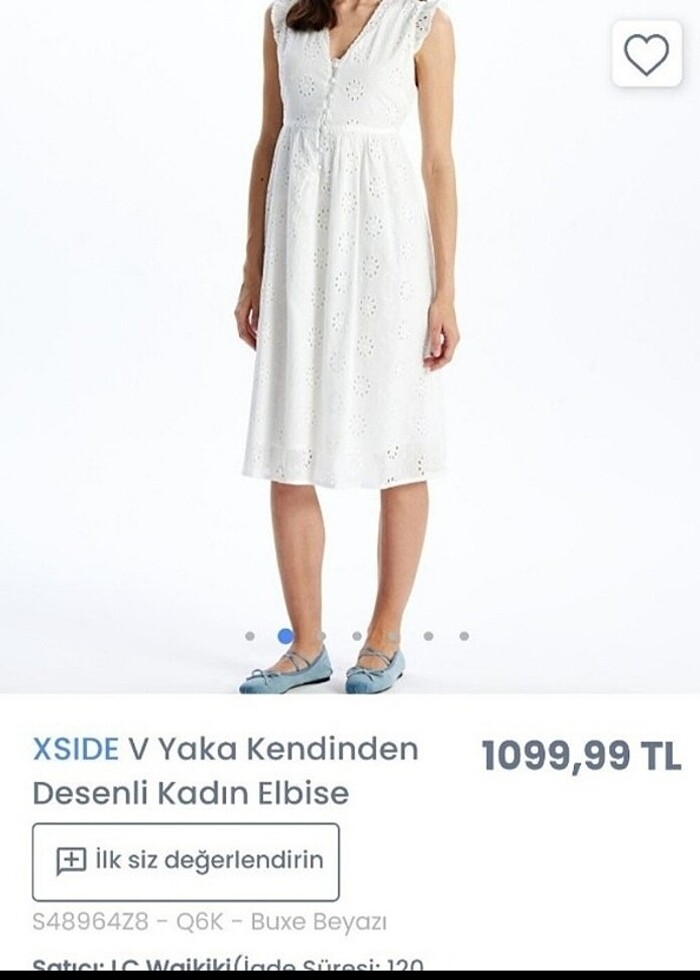Tap the İlk siz değerlendirin review button
Viewport: 700px width, 980px height.
point(186,861)
